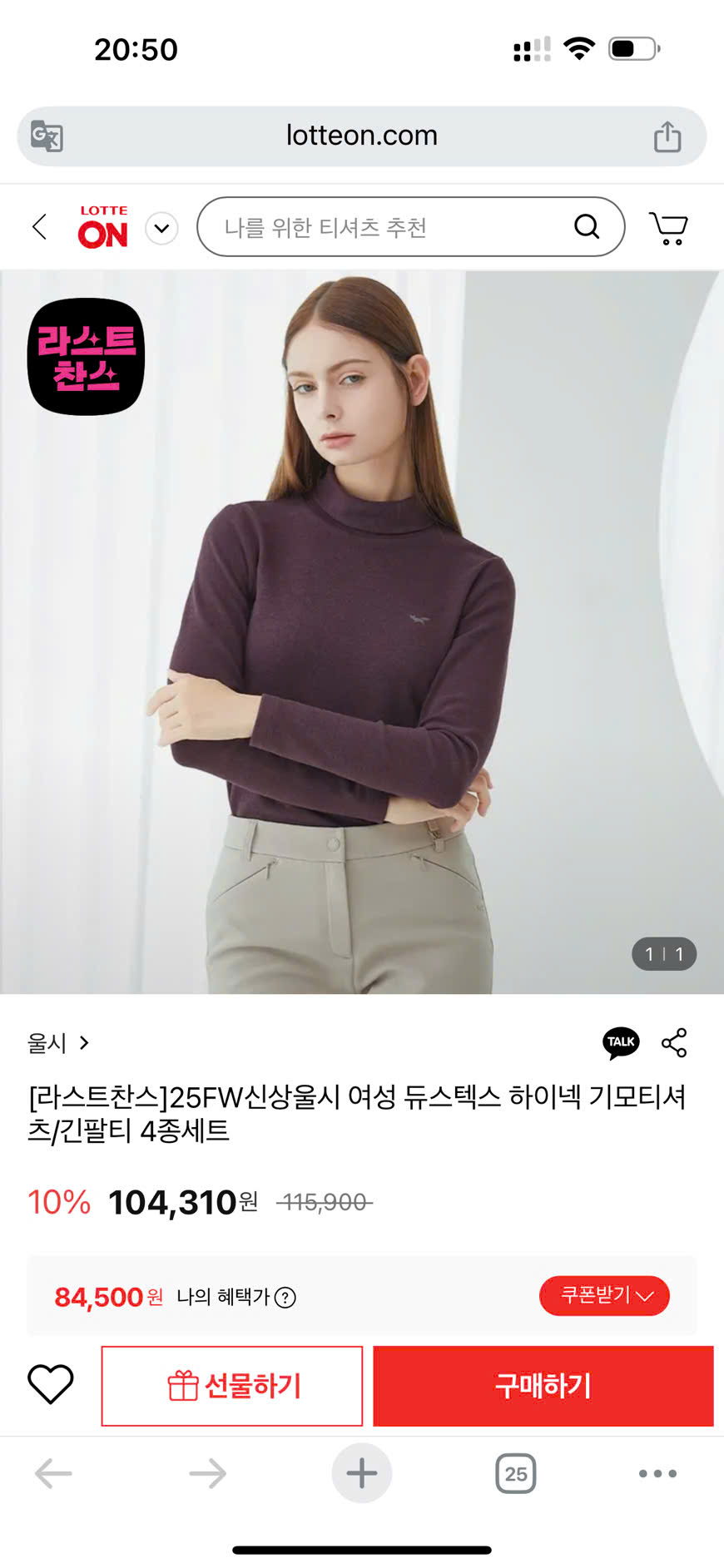Open the 울시 brand link
This screenshot has width=724, height=1568.
[57, 1042]
